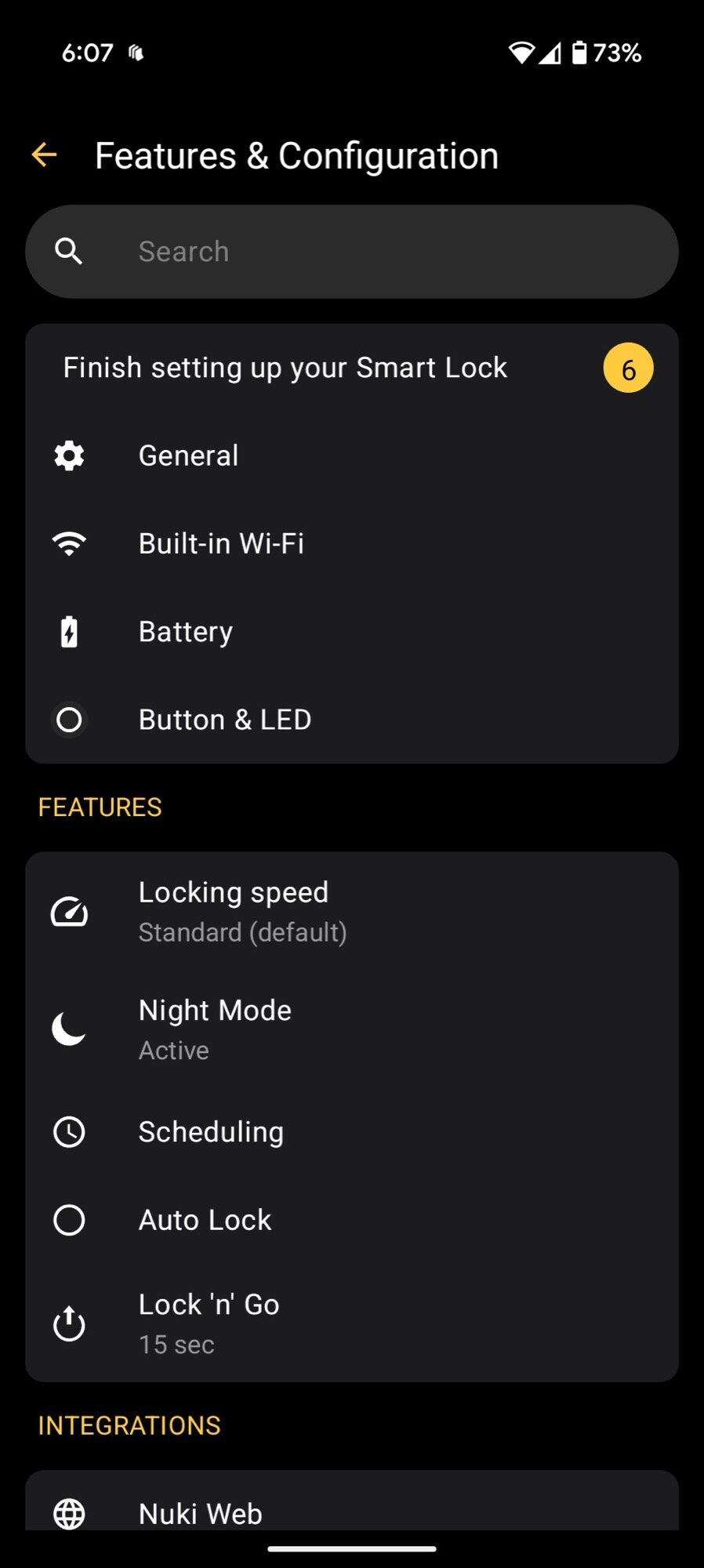Open Locking speed setting
The height and width of the screenshot is (1568, 704).
351,912
